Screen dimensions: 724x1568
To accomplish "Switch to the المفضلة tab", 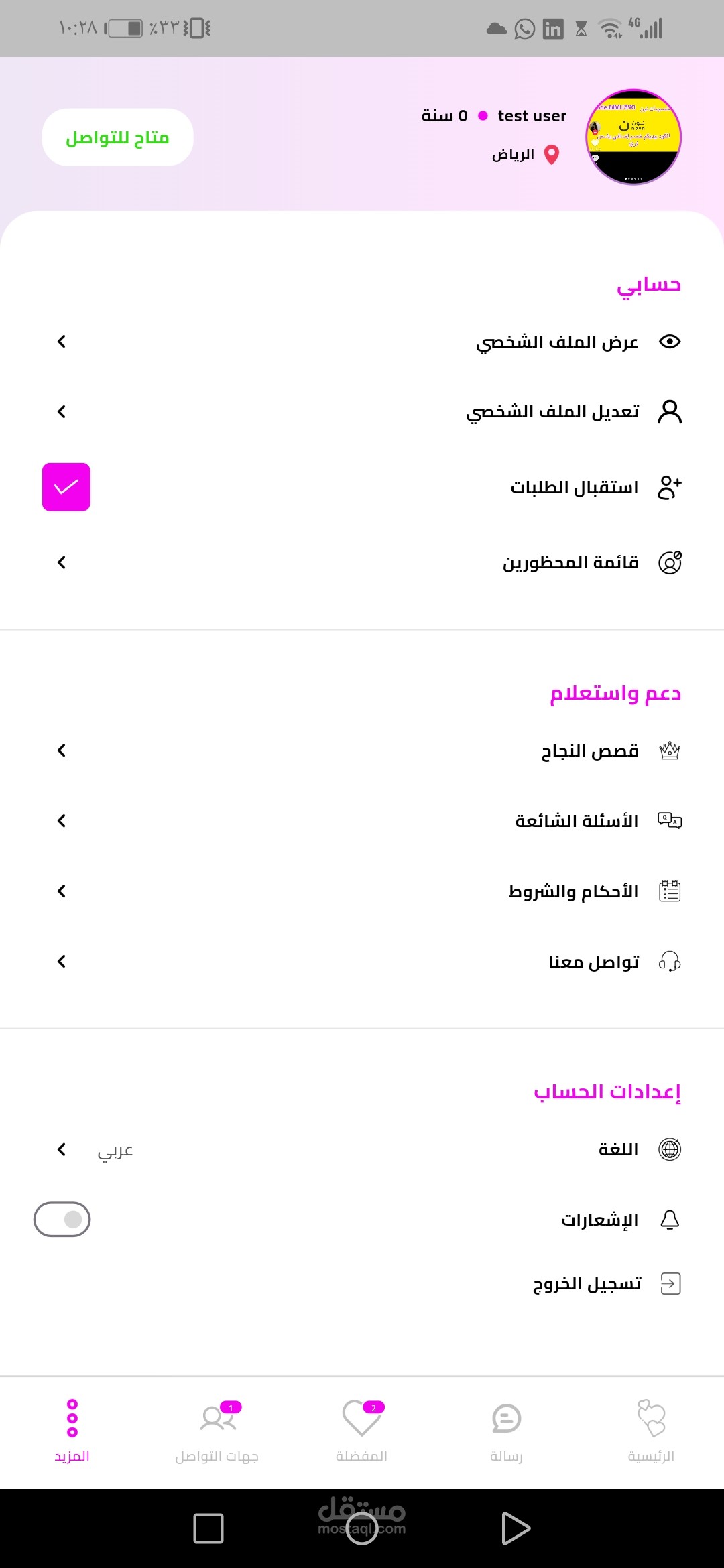I will (361, 1431).
